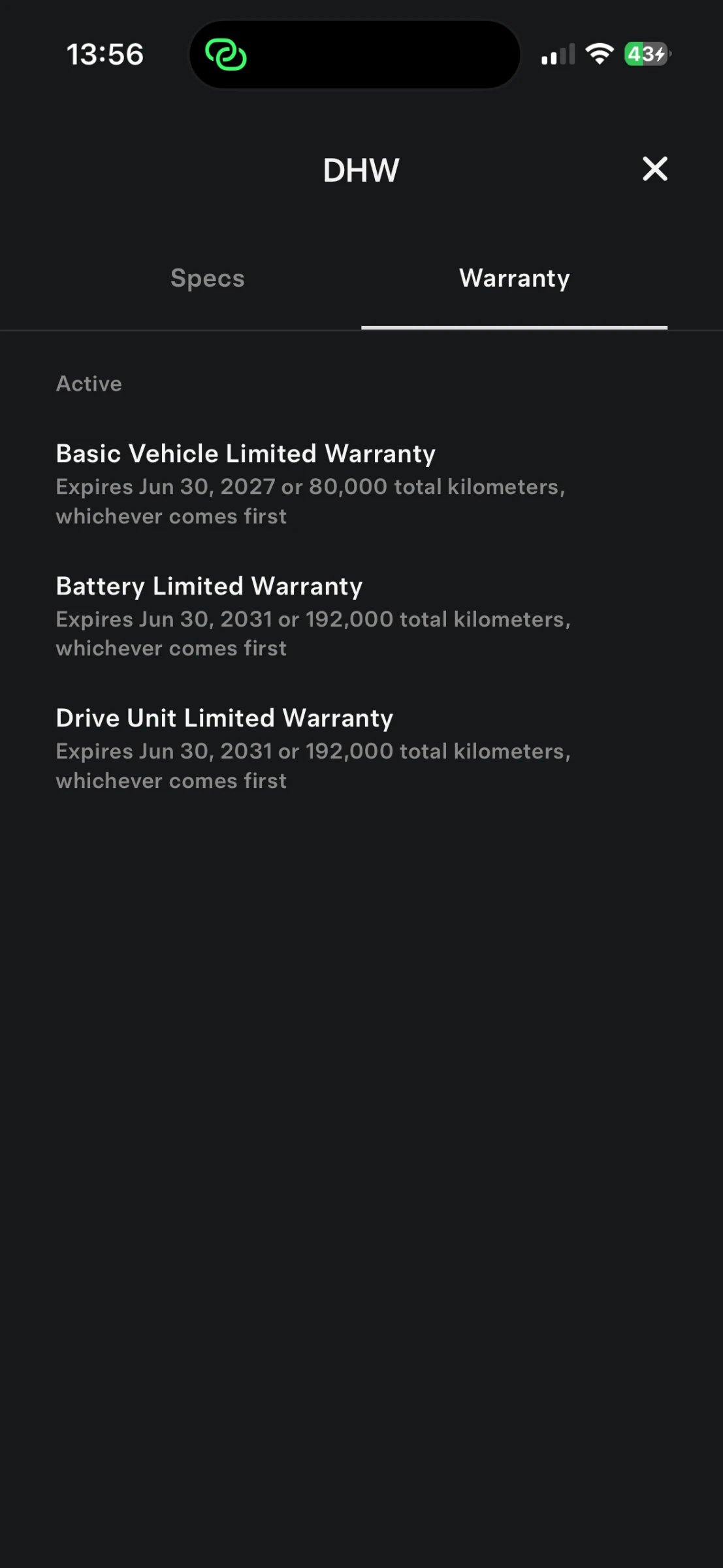Tap the Battery Warranty expiration text
Image resolution: width=723 pixels, height=1568 pixels.
point(313,632)
